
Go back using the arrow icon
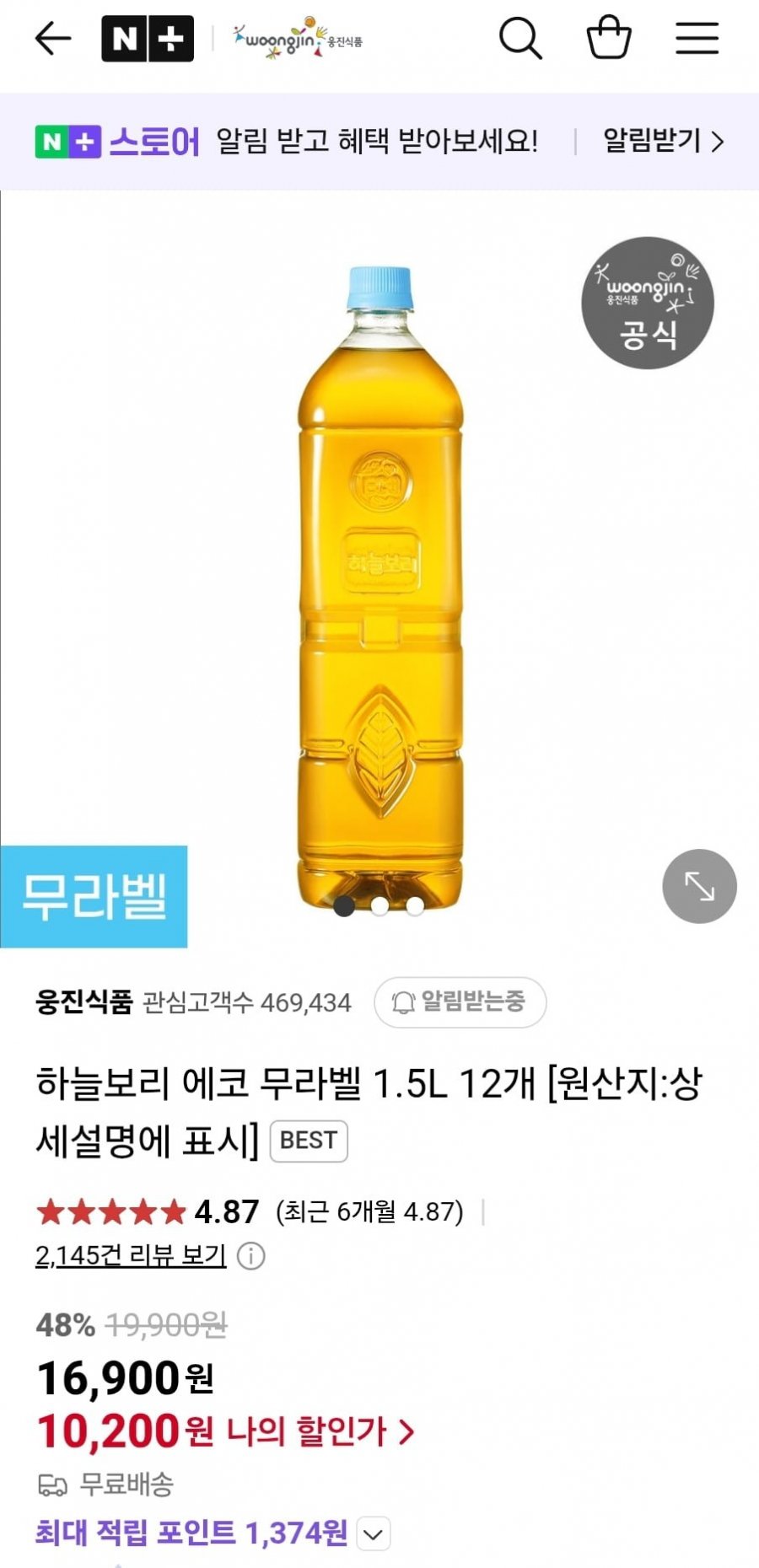(x=52, y=39)
